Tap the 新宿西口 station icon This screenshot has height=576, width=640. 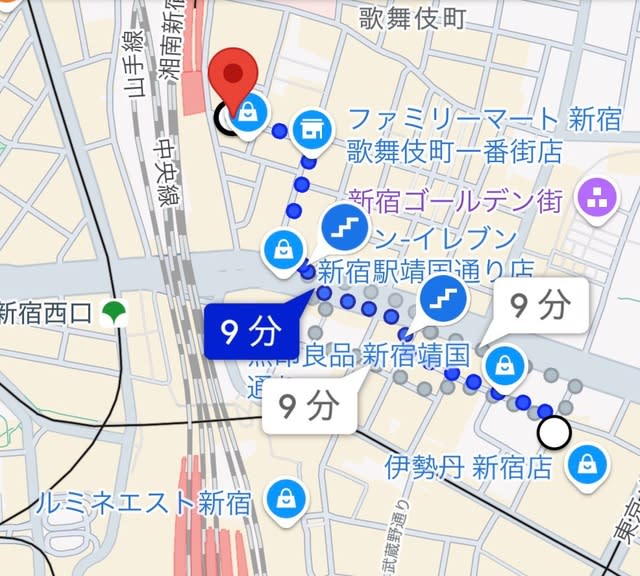[x=114, y=313]
